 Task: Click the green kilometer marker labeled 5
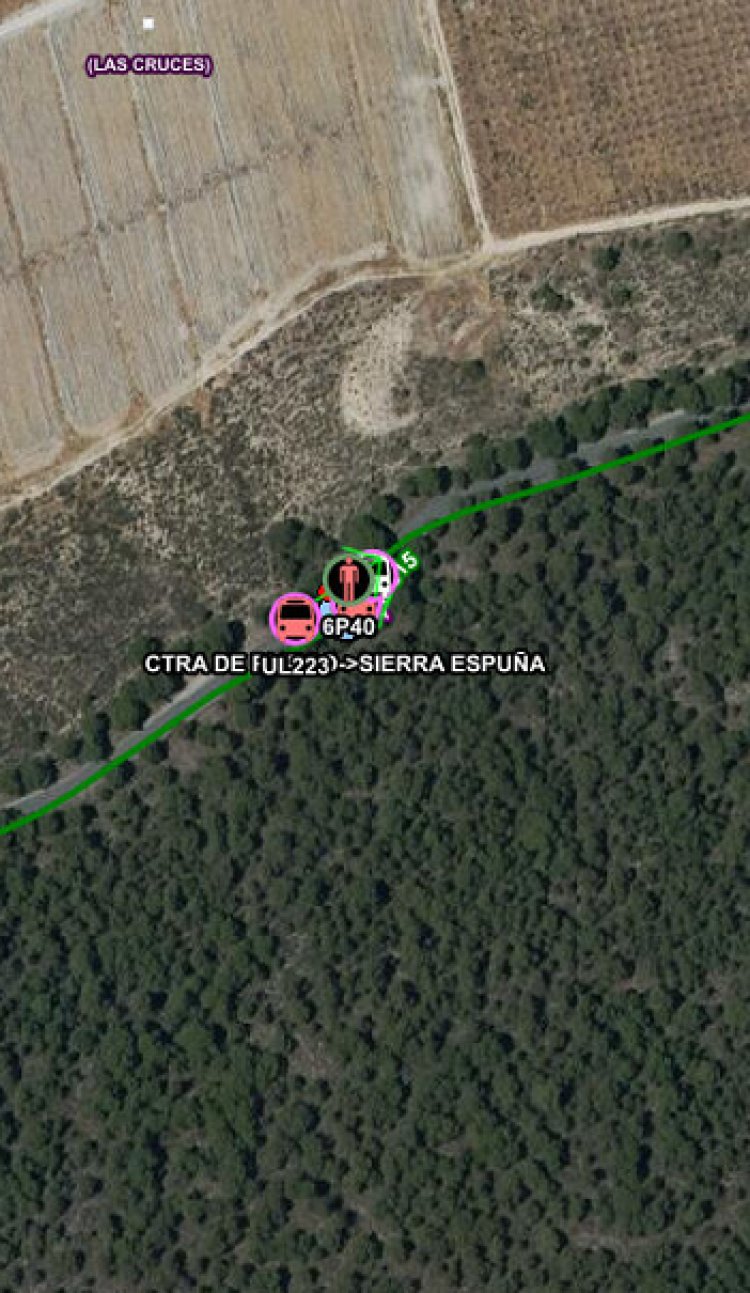(x=407, y=562)
